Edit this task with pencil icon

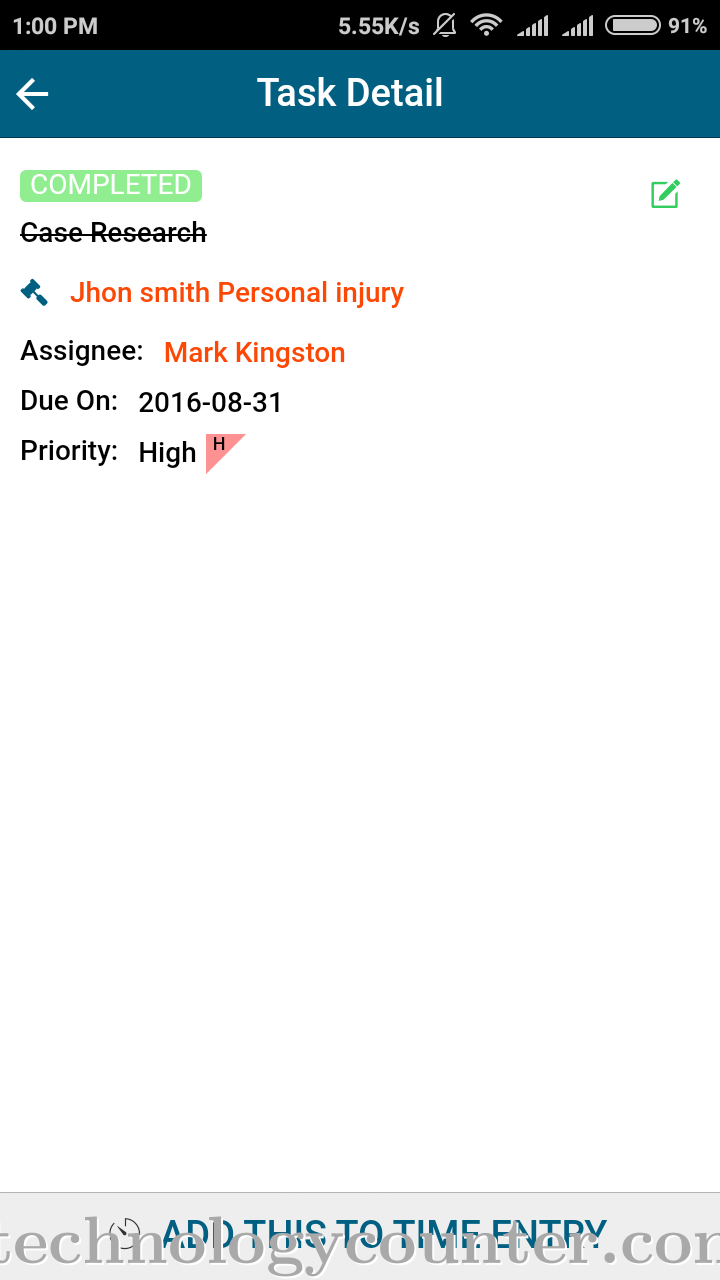pos(665,194)
